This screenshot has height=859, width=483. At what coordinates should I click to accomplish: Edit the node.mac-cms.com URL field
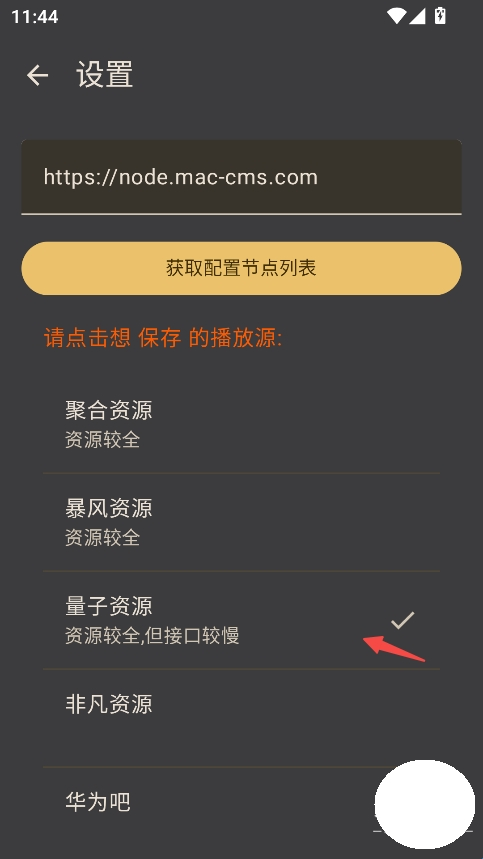click(241, 177)
